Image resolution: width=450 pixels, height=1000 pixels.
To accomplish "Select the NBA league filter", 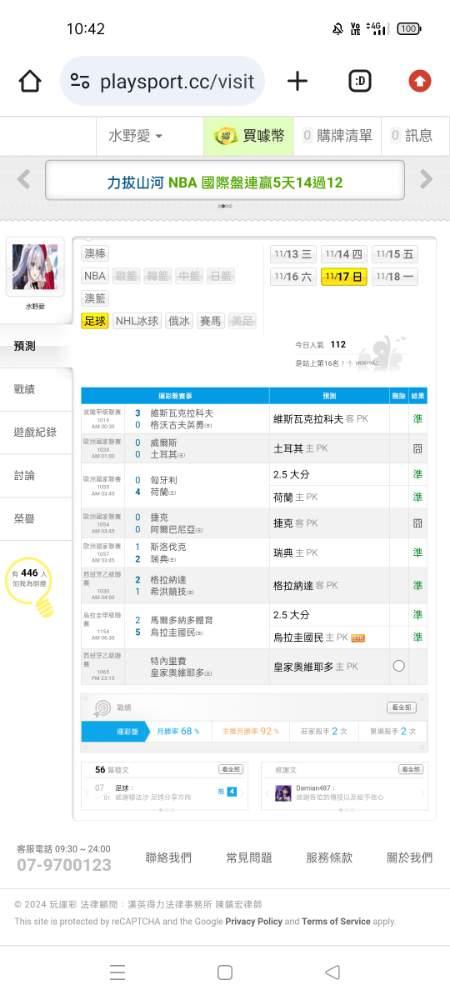I will tap(95, 276).
